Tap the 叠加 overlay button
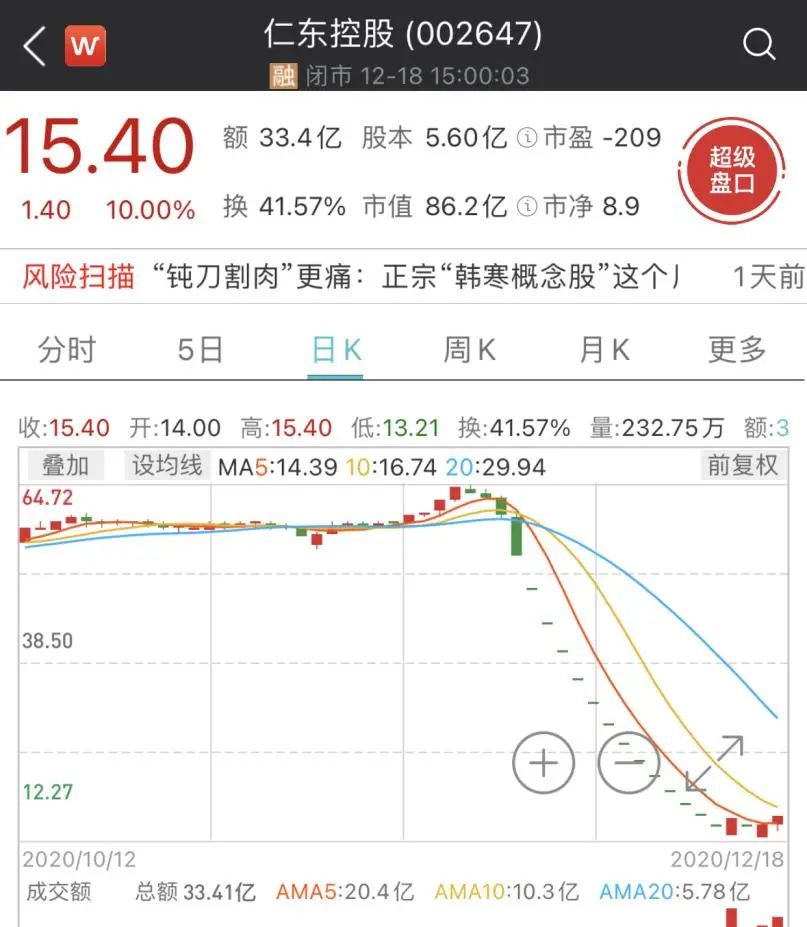Screen dimensions: 807x927 point(65,466)
